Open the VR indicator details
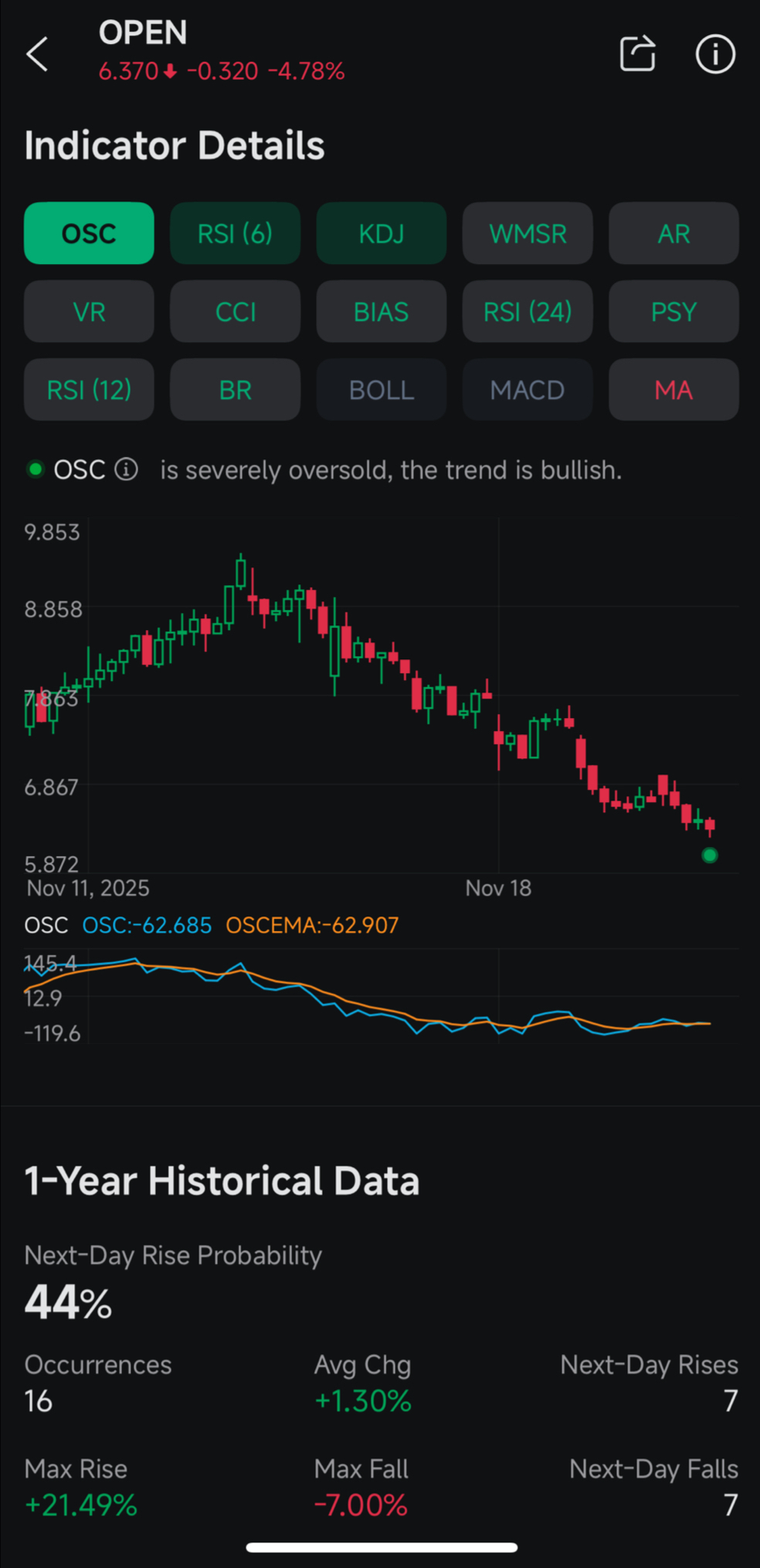Viewport: 760px width, 1568px height. pyautogui.click(x=89, y=311)
